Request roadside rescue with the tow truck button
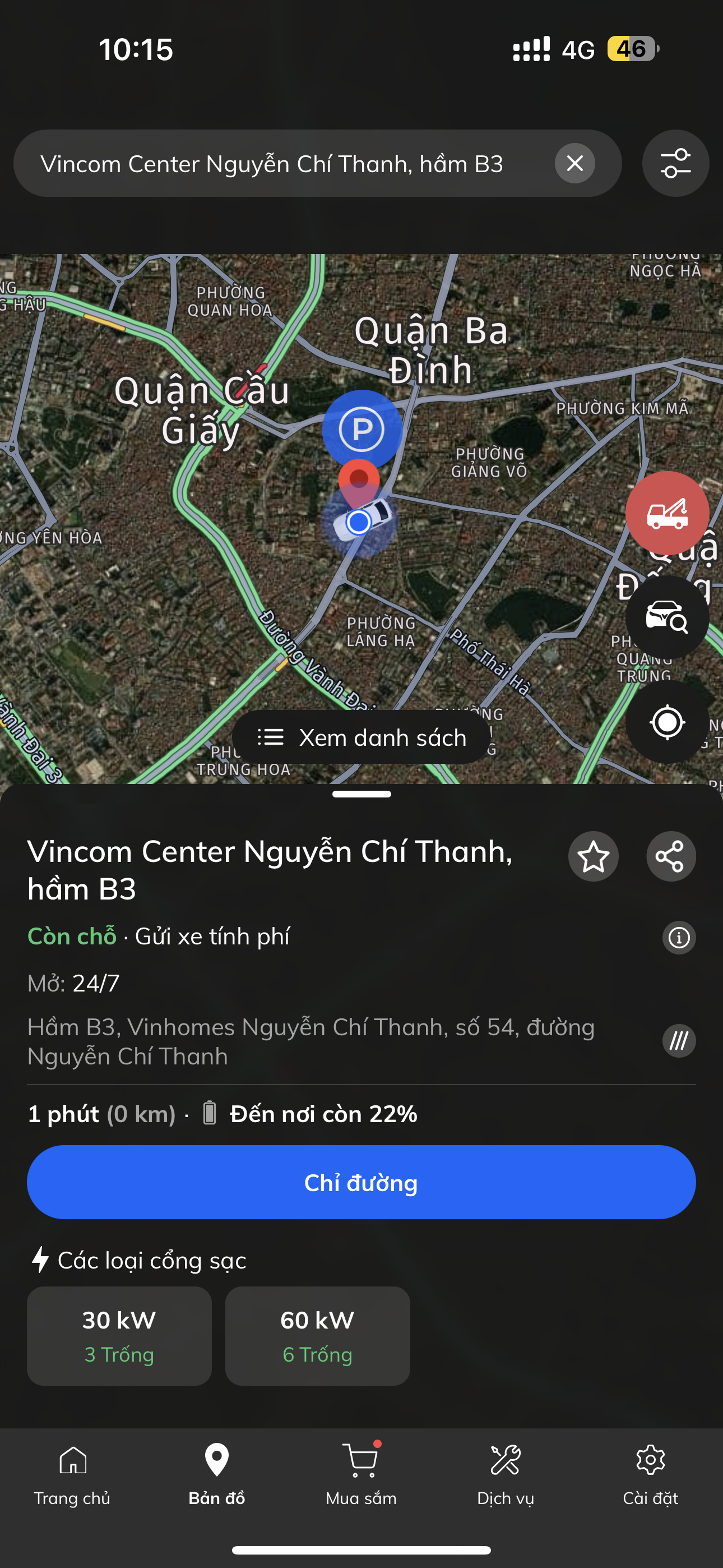723x1568 pixels. pyautogui.click(x=667, y=513)
